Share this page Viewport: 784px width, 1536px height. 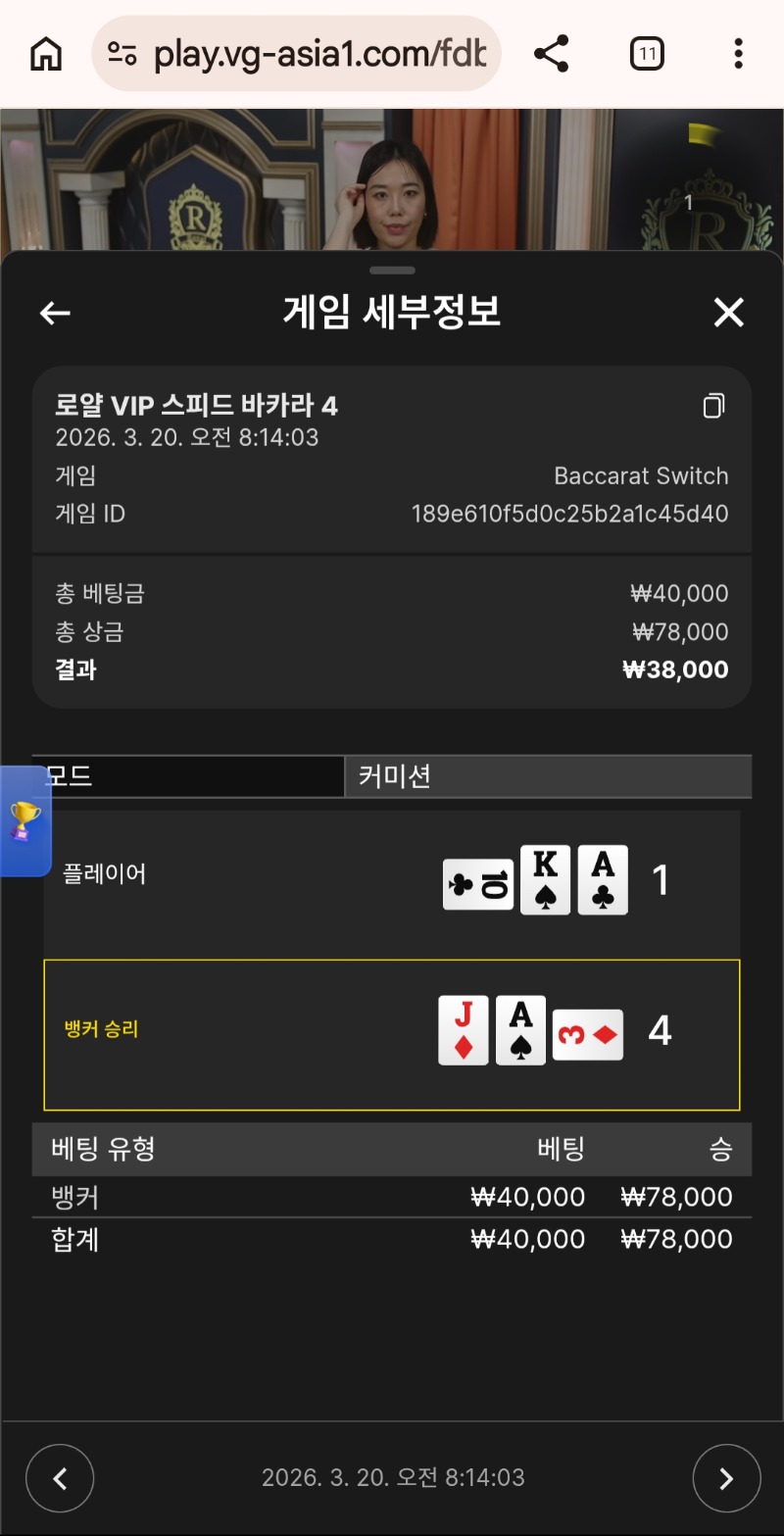[x=552, y=54]
